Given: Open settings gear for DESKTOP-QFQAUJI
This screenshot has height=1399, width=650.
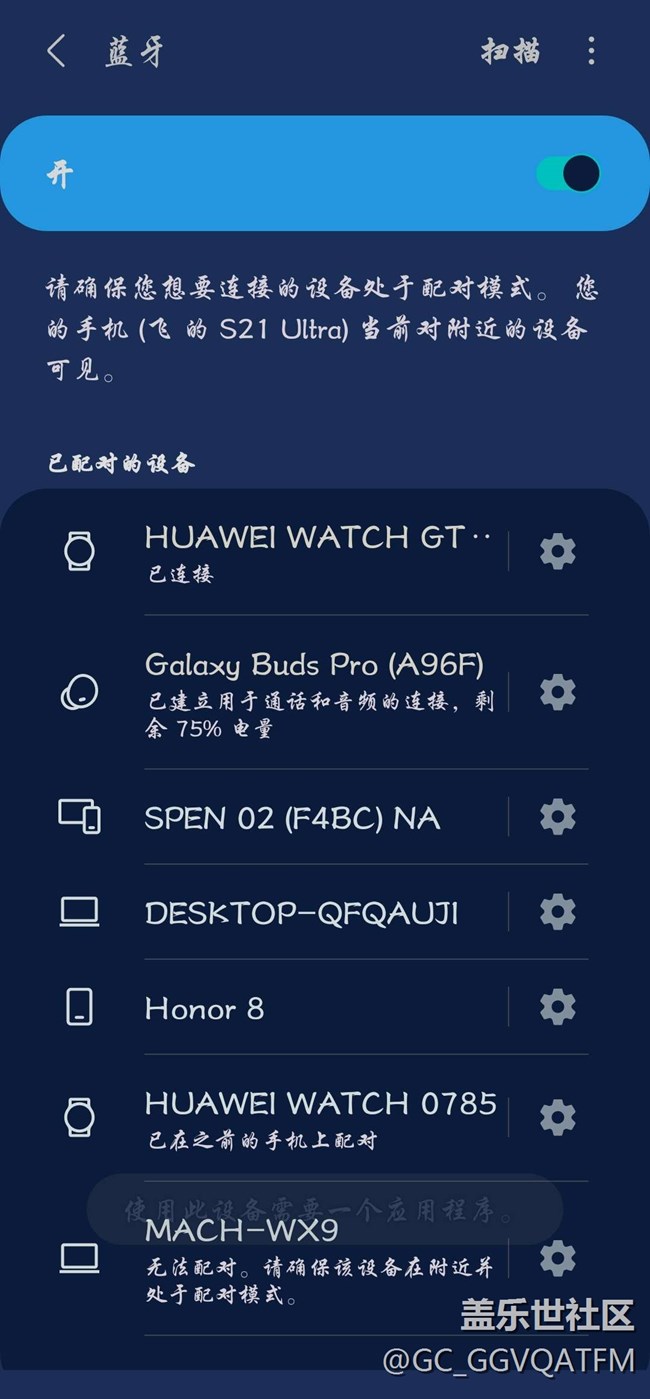Looking at the screenshot, I should 557,912.
